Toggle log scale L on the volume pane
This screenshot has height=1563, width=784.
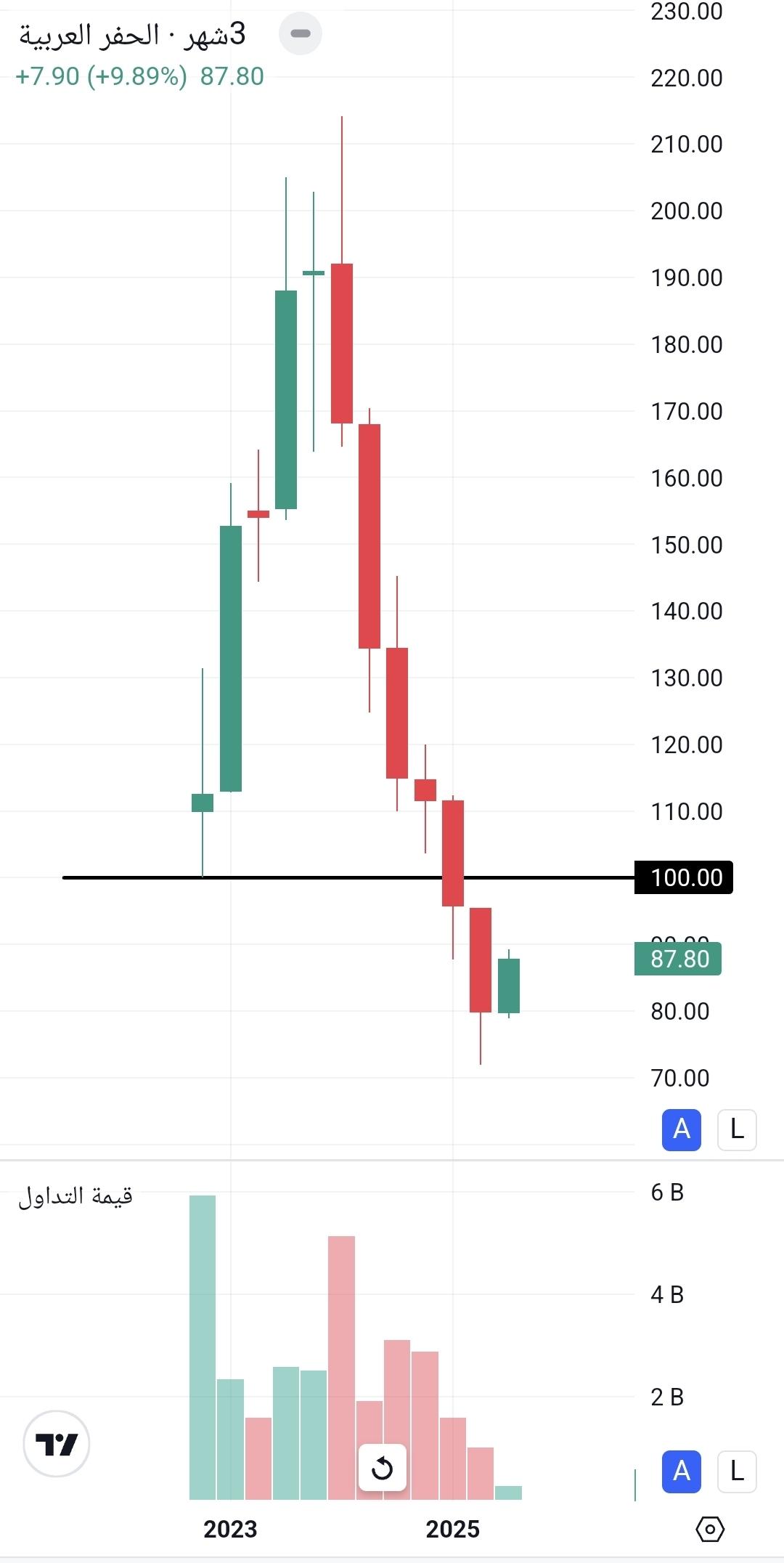[x=737, y=1471]
